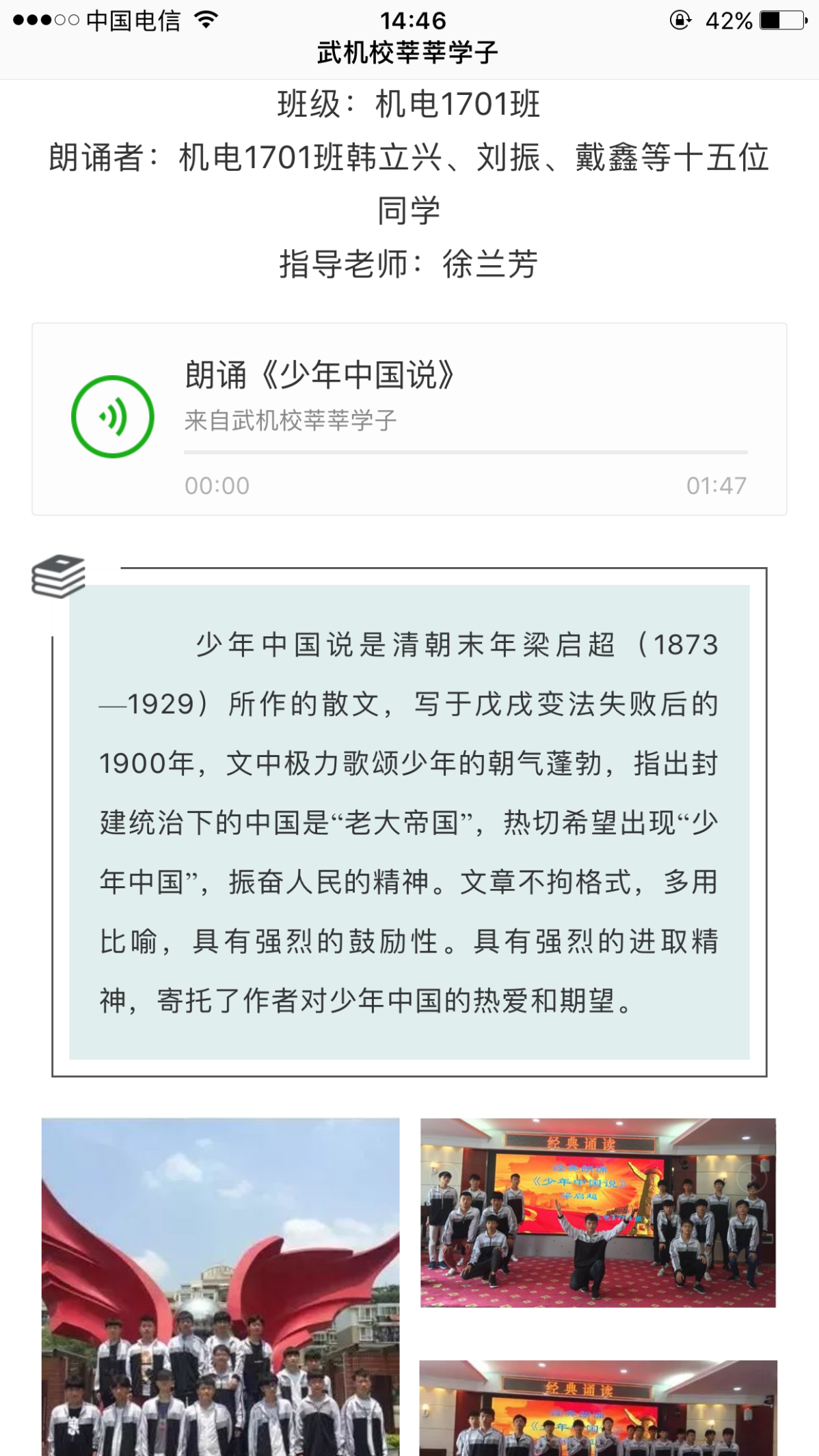Open the stage photo with the kneeling student in front
The height and width of the screenshot is (1456, 819).
(598, 1212)
